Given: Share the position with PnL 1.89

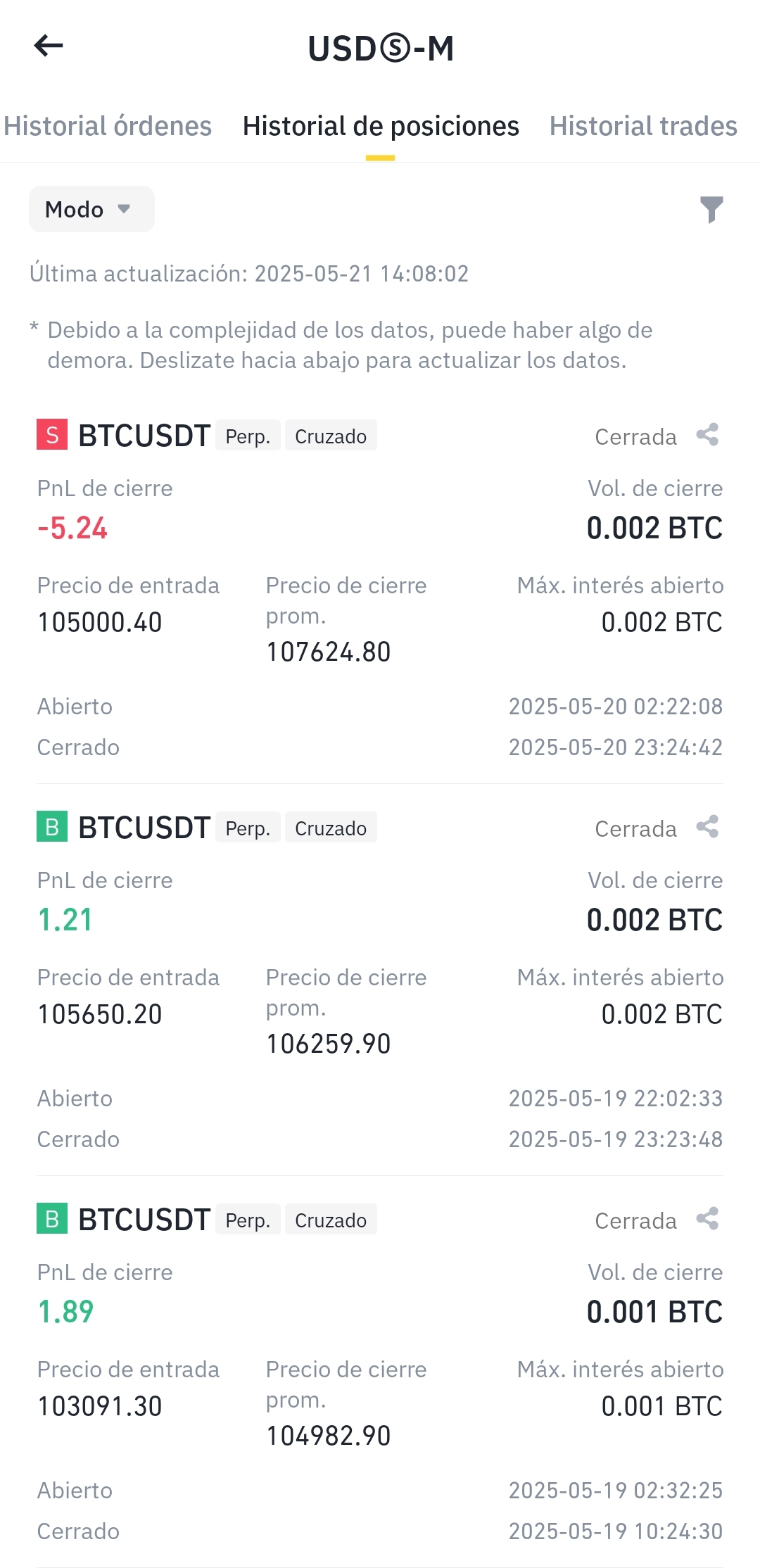Looking at the screenshot, I should click(707, 1219).
